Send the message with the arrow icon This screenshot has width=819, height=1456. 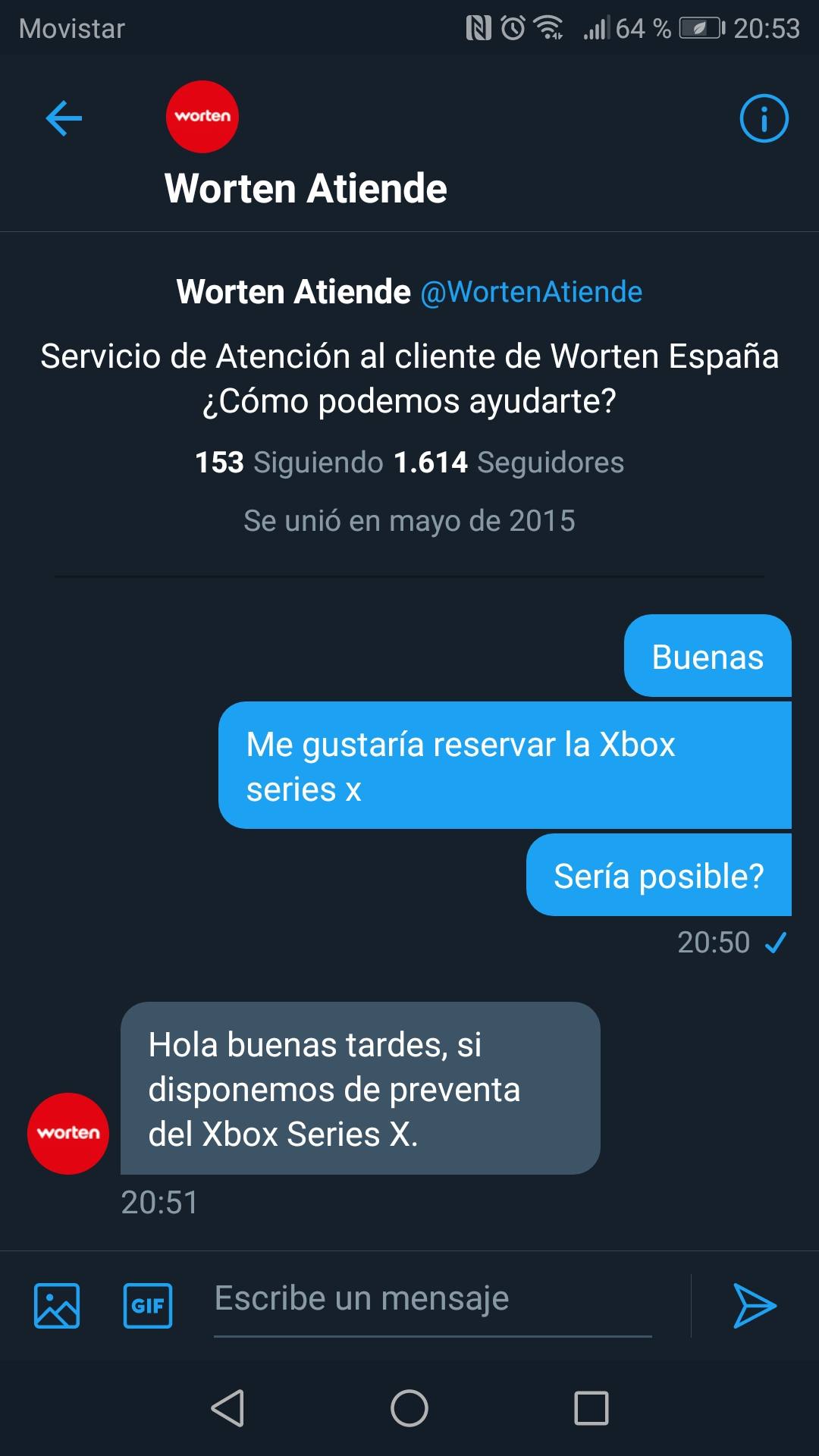pos(755,1306)
